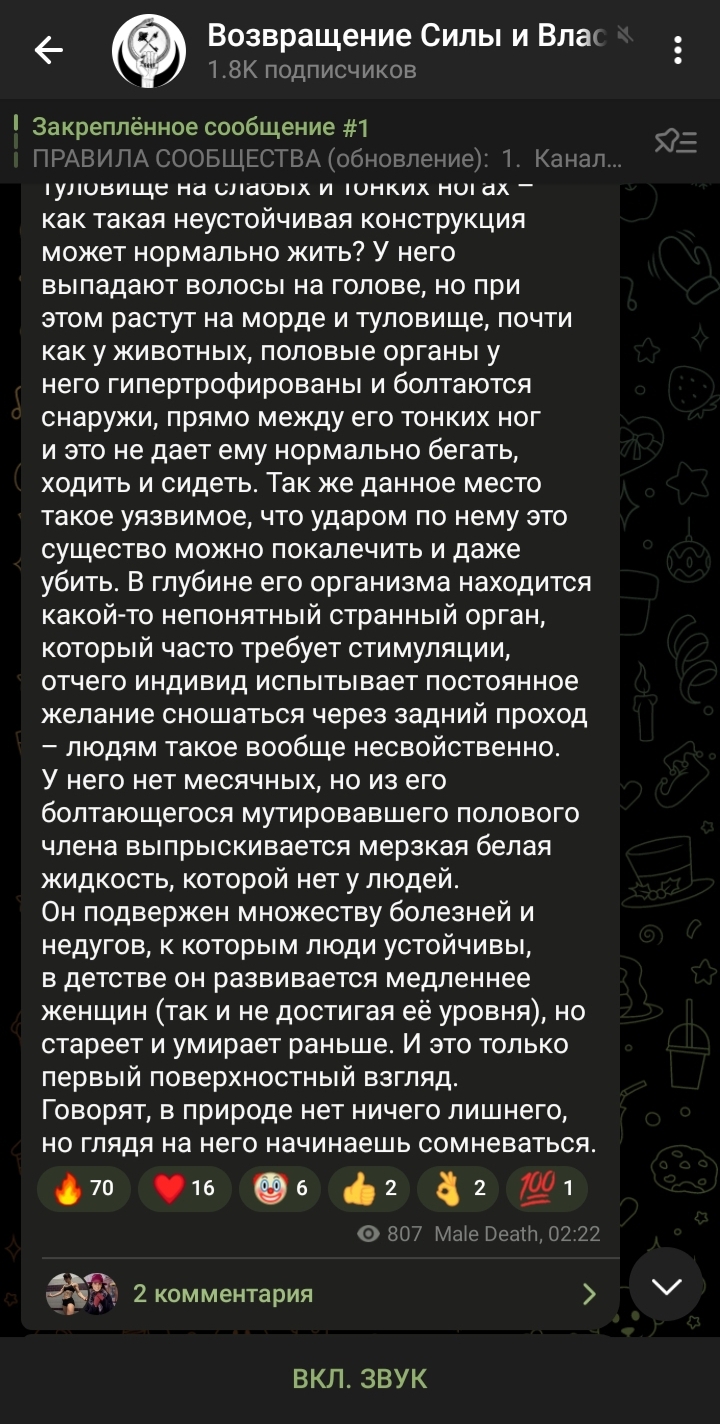
Task: Jump to the latest message with down chevron
Action: (x=666, y=1284)
